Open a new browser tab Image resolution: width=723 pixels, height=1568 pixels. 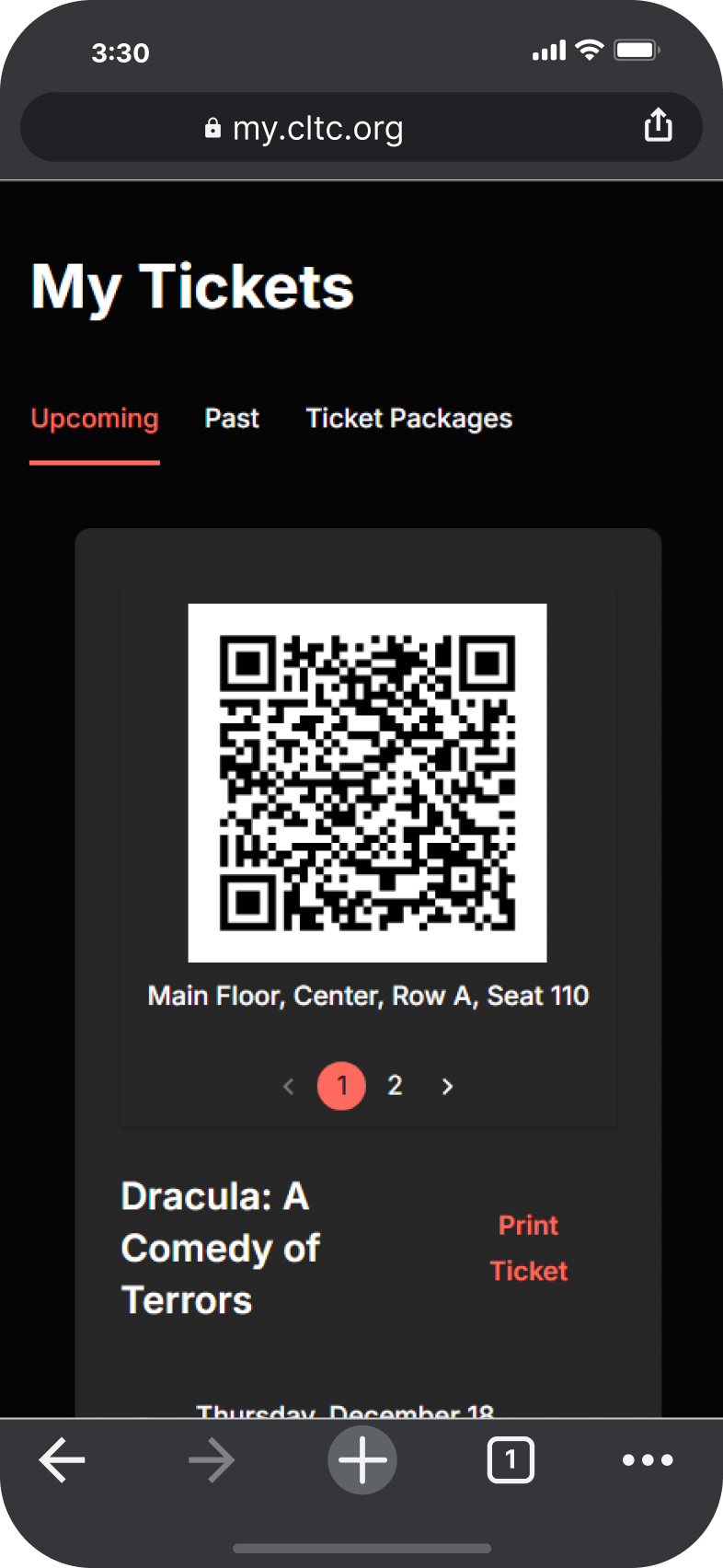coord(362,1459)
